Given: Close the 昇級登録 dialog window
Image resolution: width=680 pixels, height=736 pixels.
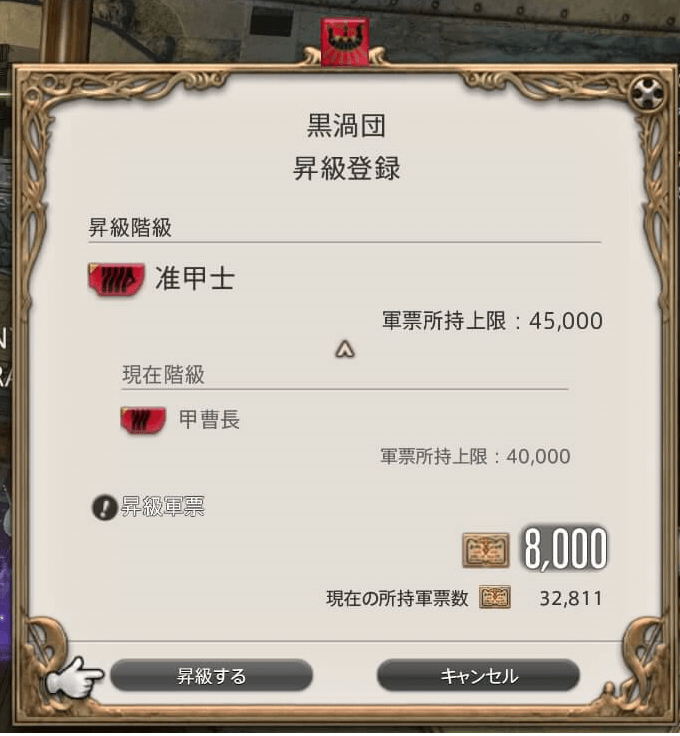Looking at the screenshot, I should (650, 95).
